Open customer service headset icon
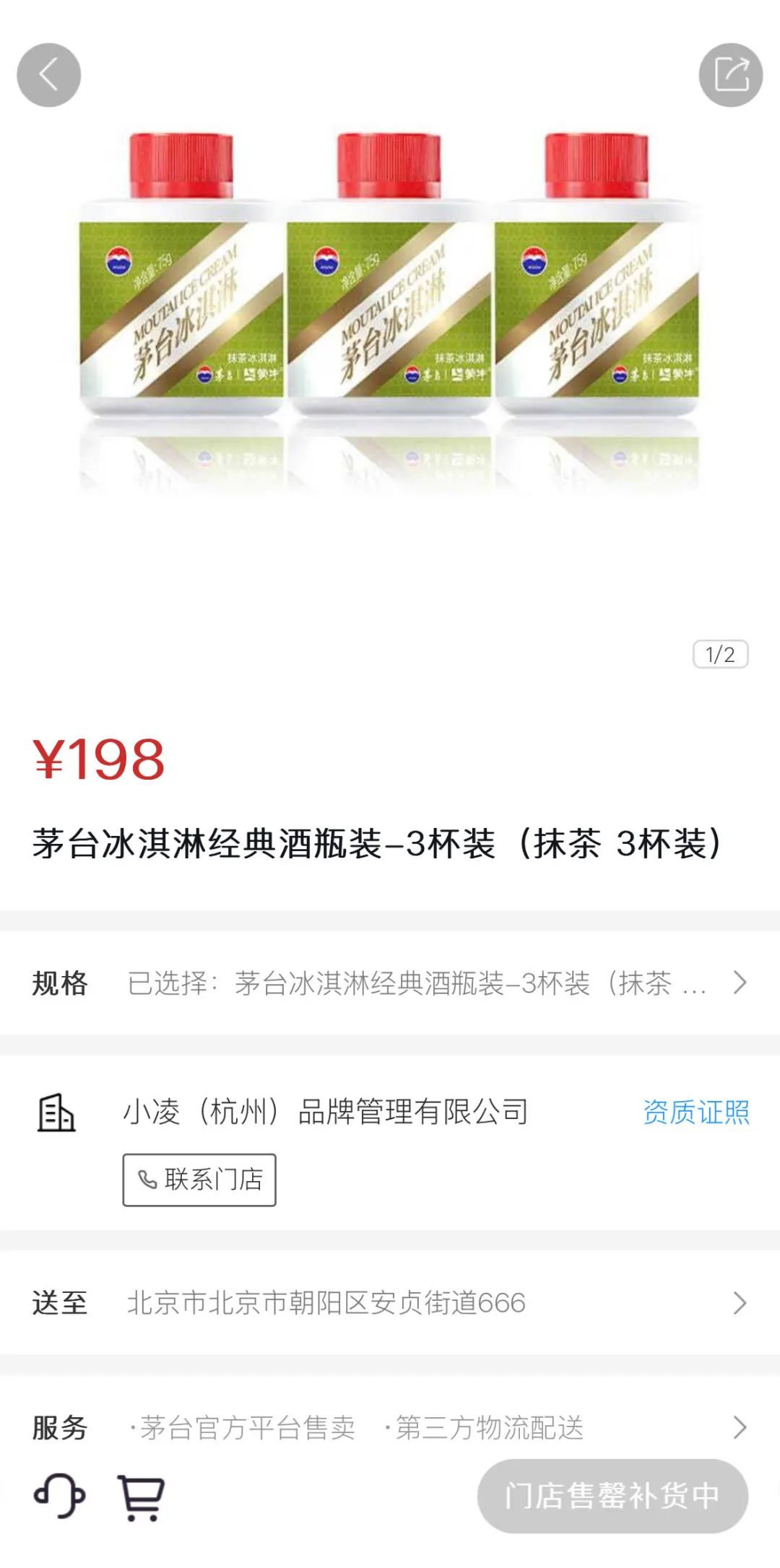This screenshot has height=1568, width=780. pyautogui.click(x=59, y=1497)
